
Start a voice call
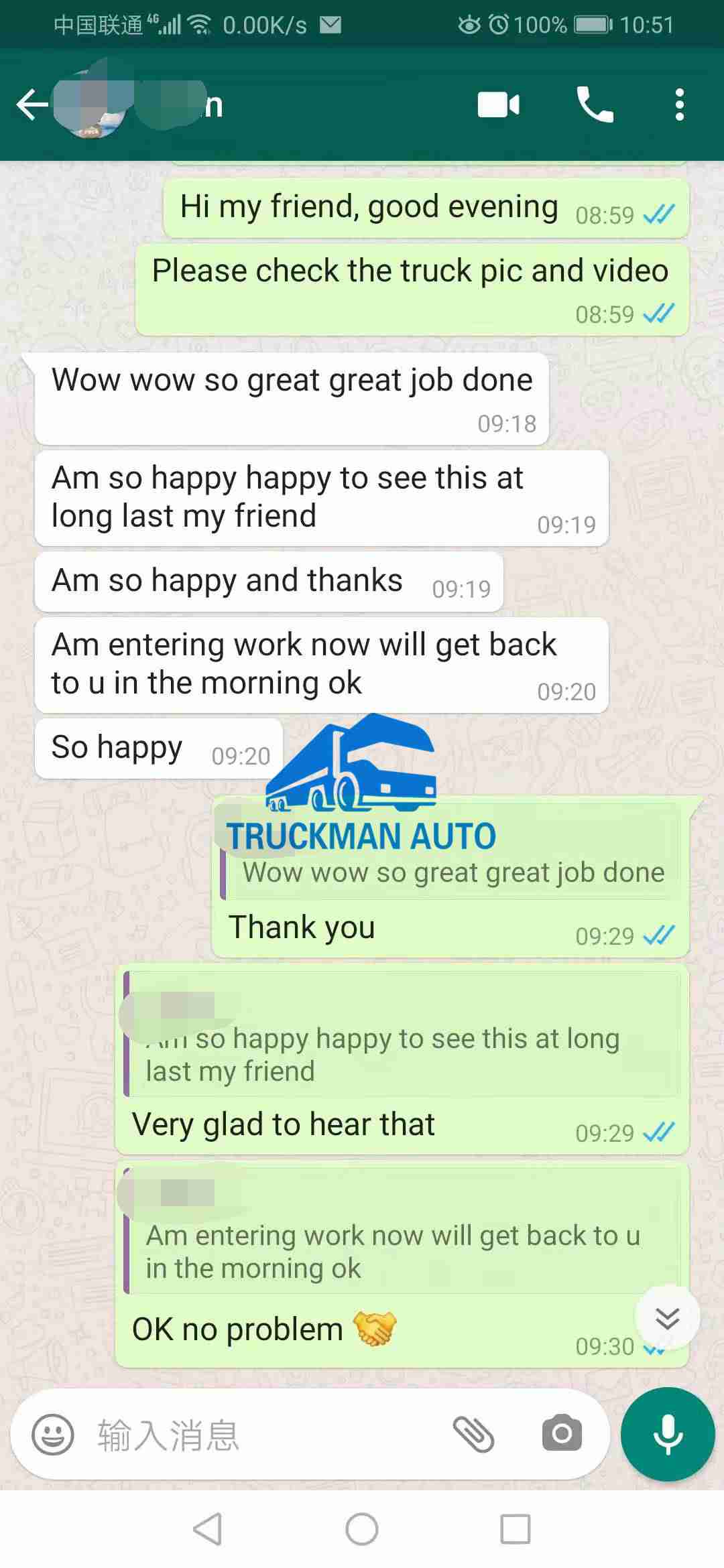click(x=595, y=105)
